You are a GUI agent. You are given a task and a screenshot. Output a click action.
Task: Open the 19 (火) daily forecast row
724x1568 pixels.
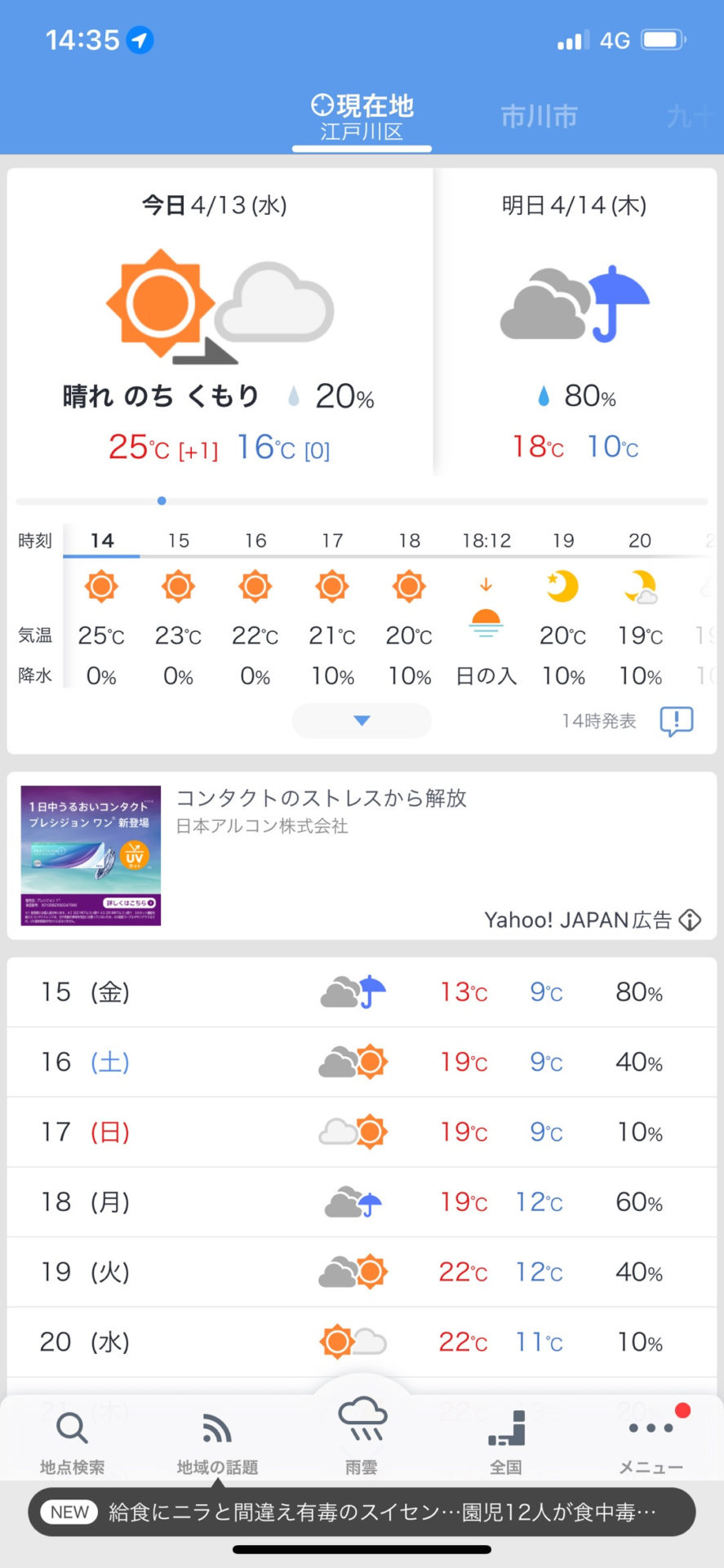click(x=362, y=1272)
